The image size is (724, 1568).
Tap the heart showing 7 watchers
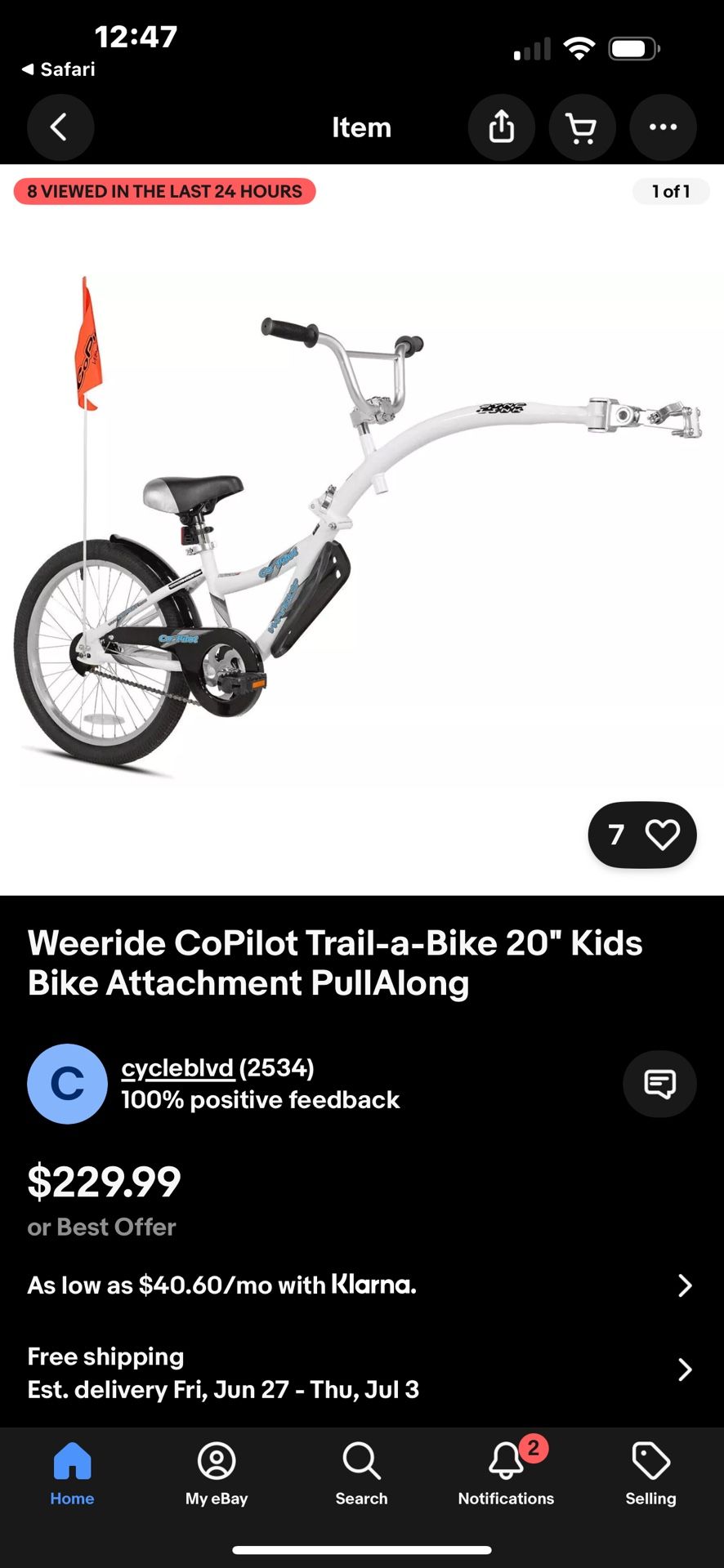[x=641, y=835]
